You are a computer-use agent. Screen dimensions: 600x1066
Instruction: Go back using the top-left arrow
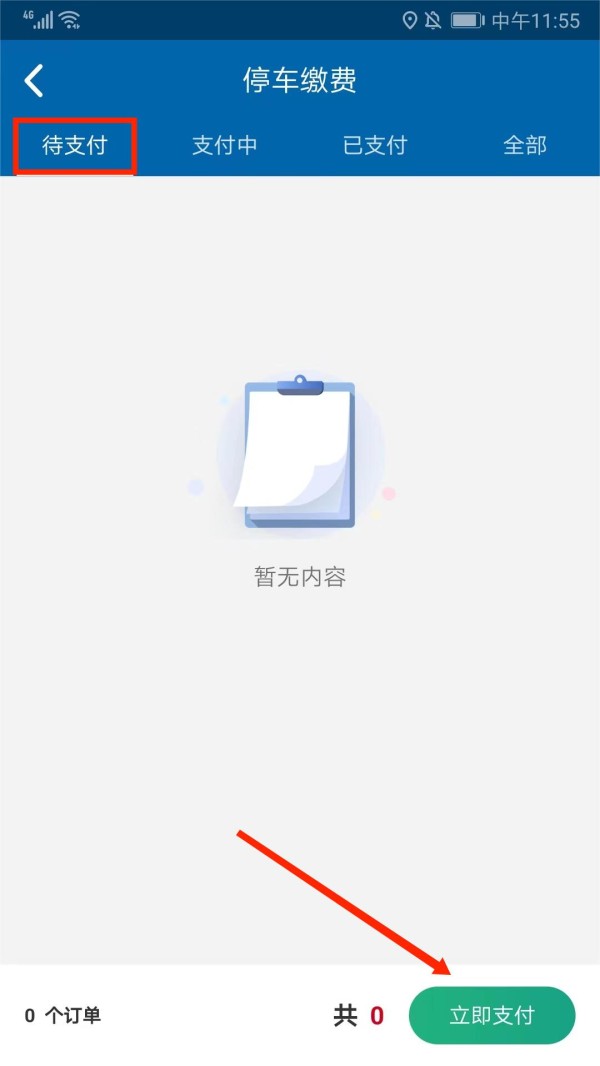pyautogui.click(x=34, y=81)
